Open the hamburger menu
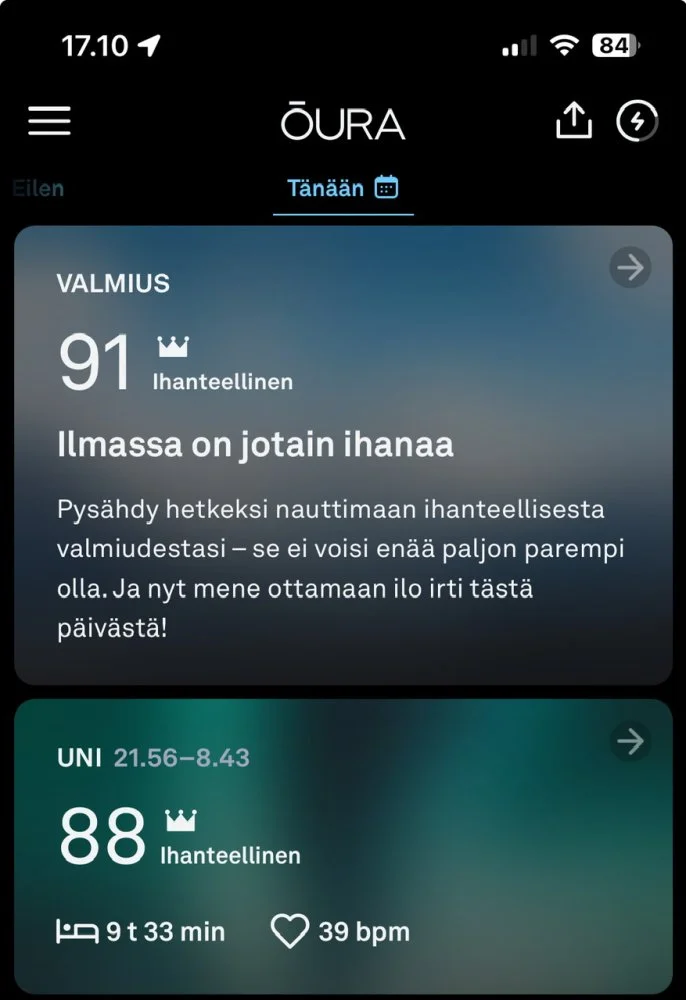 point(49,122)
